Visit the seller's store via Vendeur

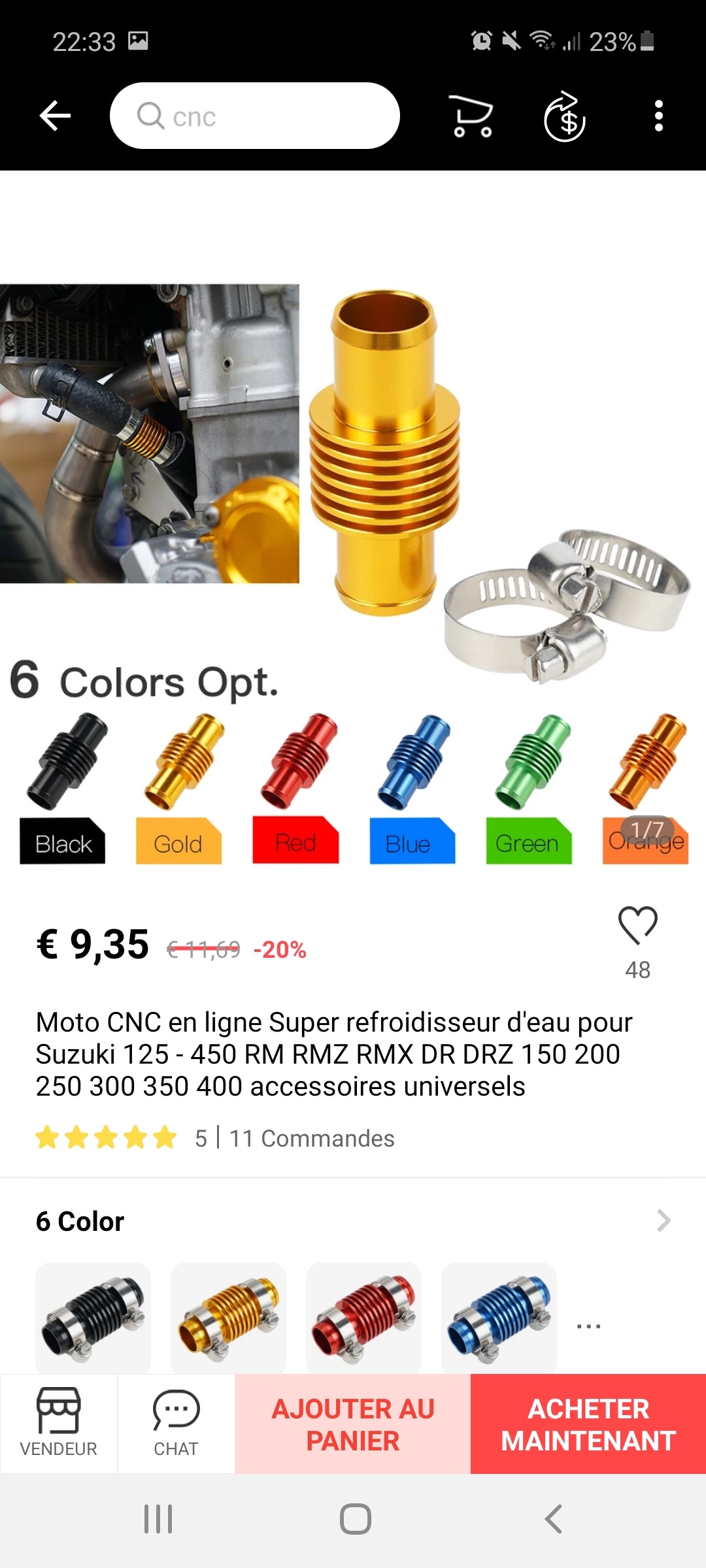[x=59, y=1423]
